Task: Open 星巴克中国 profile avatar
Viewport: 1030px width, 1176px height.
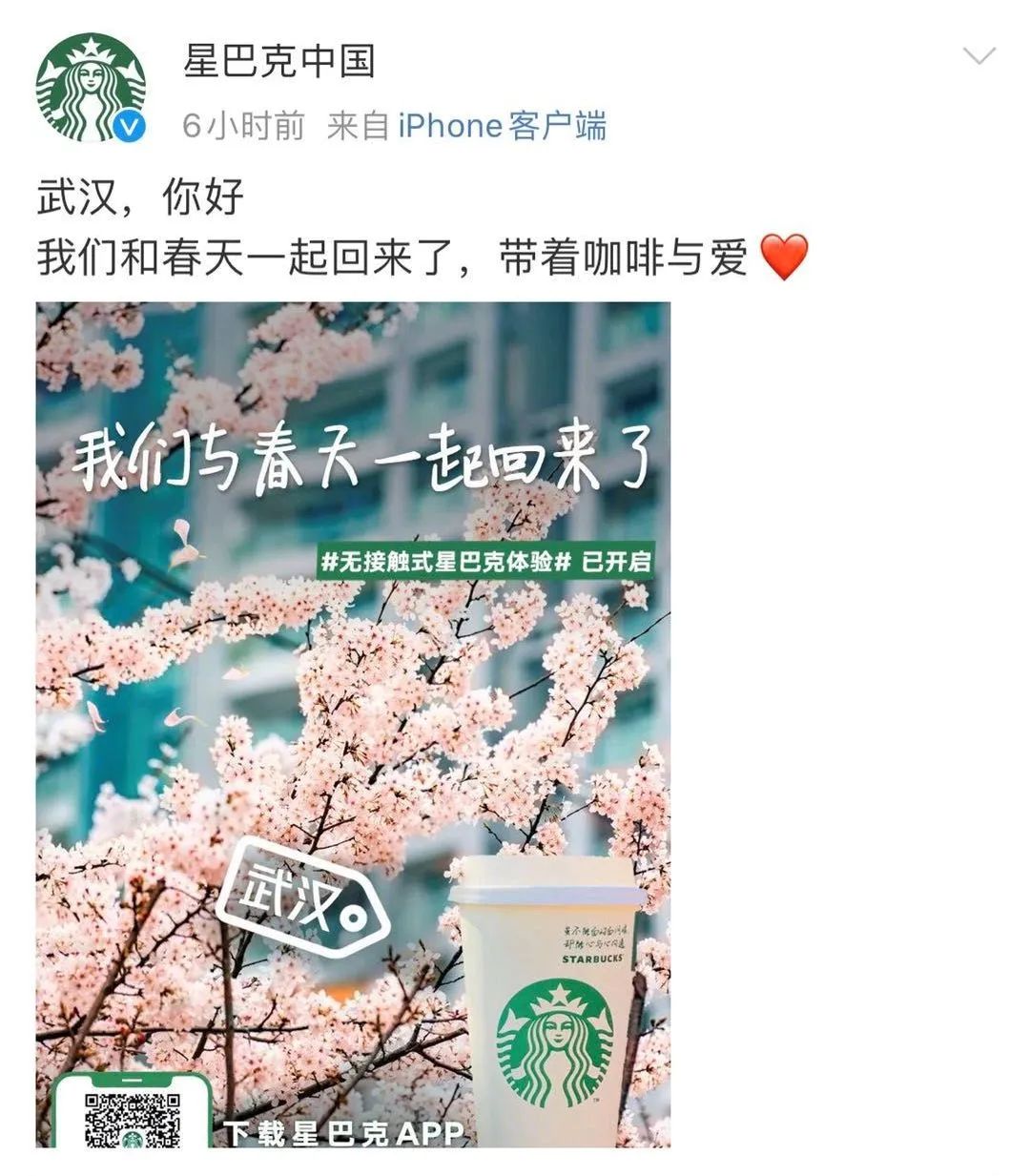Action: pos(90,88)
